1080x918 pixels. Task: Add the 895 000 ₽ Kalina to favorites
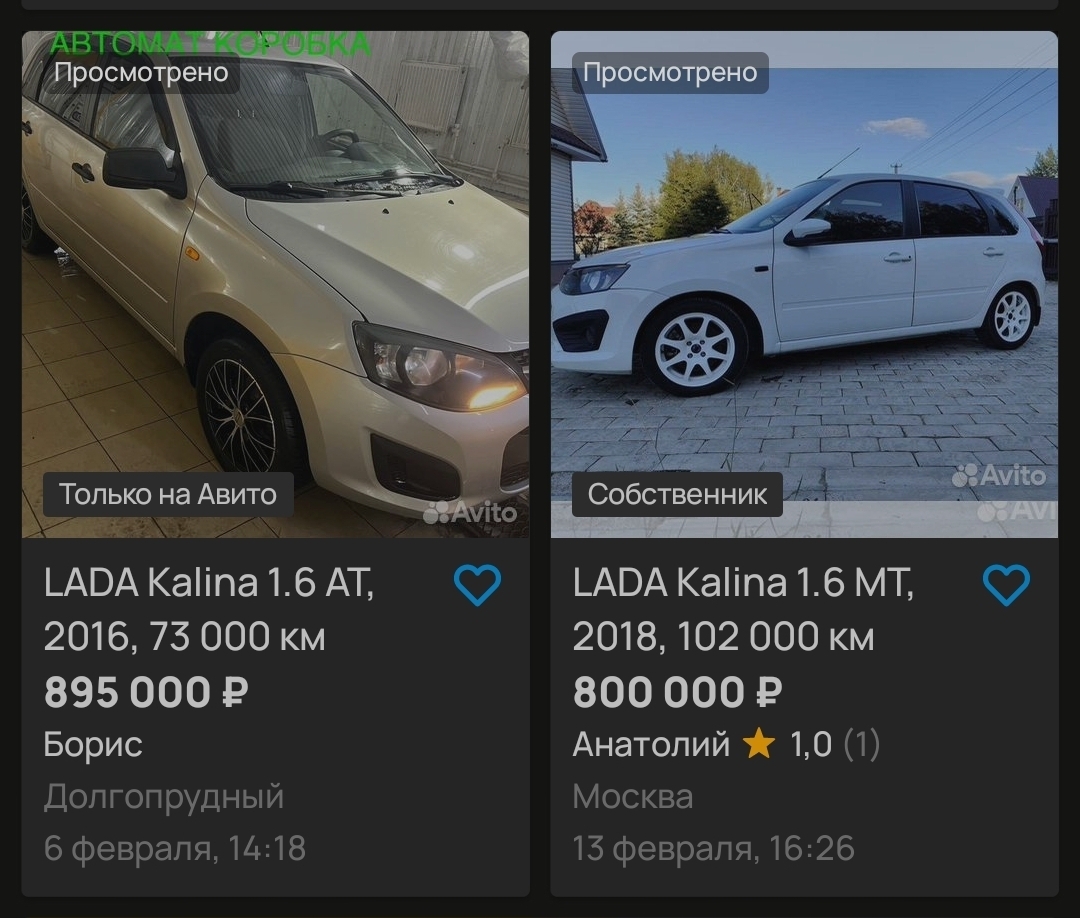(477, 585)
